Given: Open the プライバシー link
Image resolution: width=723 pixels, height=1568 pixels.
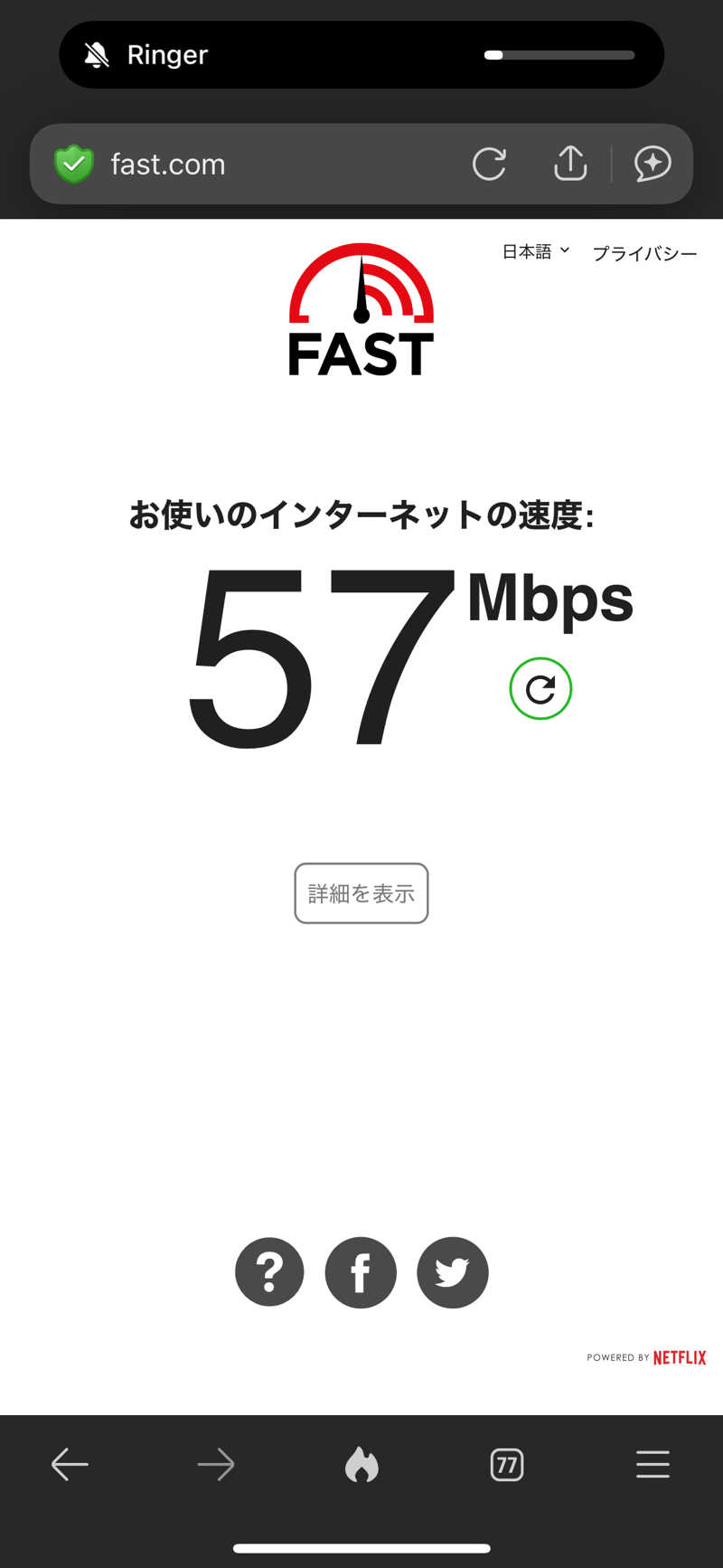Looking at the screenshot, I should click(644, 253).
